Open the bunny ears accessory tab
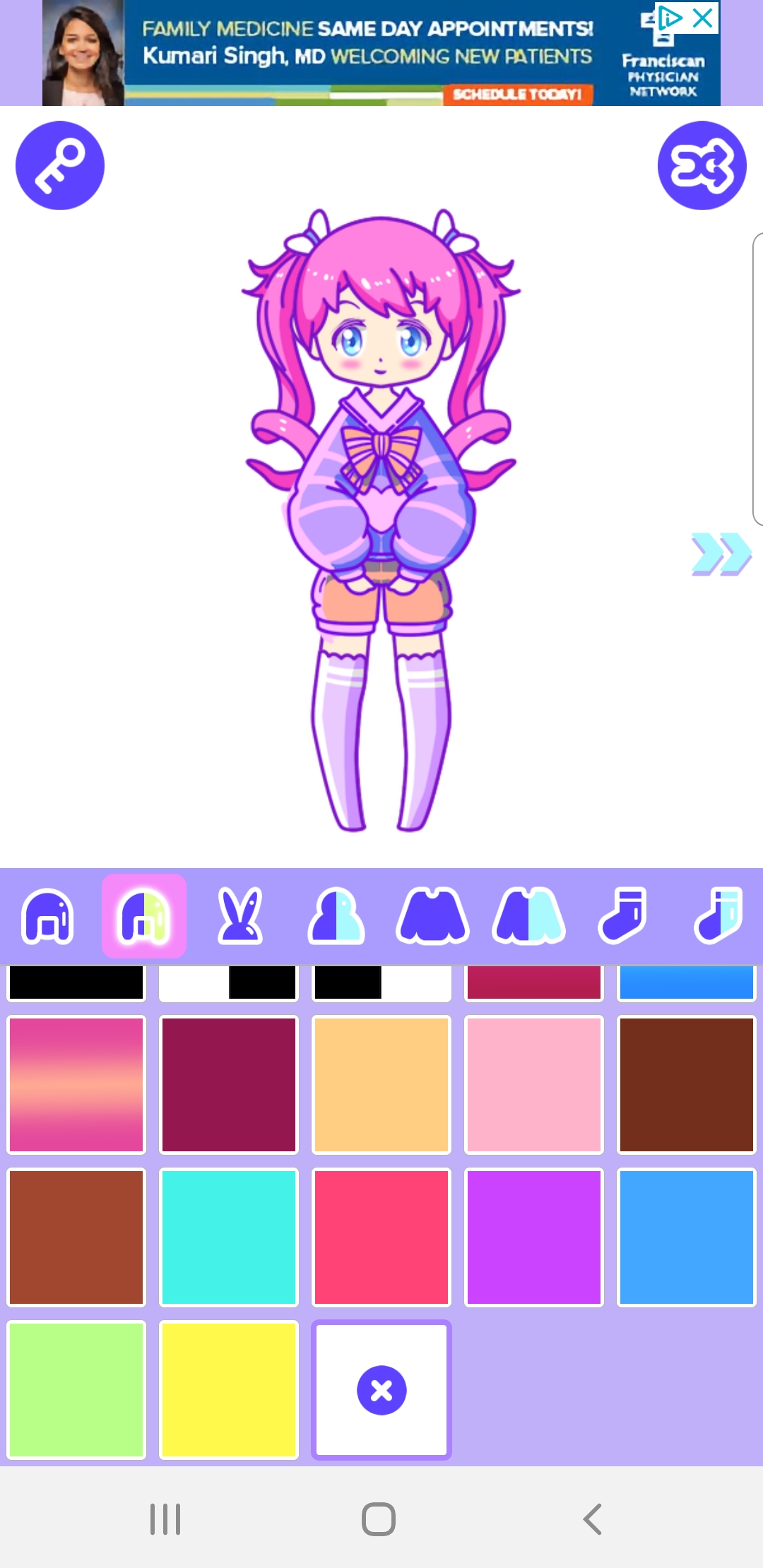 click(240, 916)
